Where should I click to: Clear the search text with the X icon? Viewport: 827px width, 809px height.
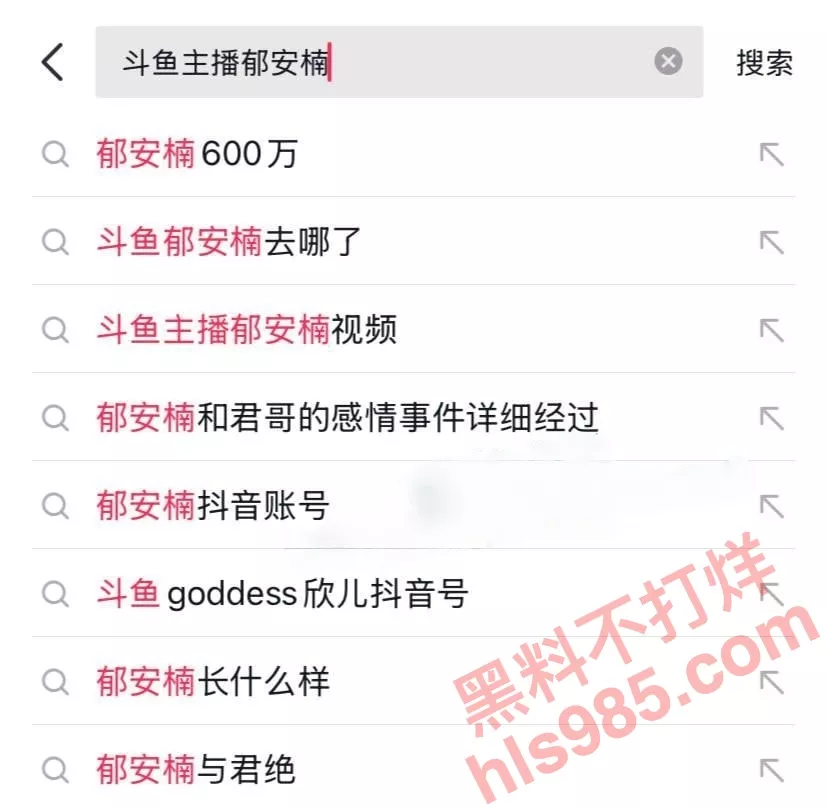(668, 62)
